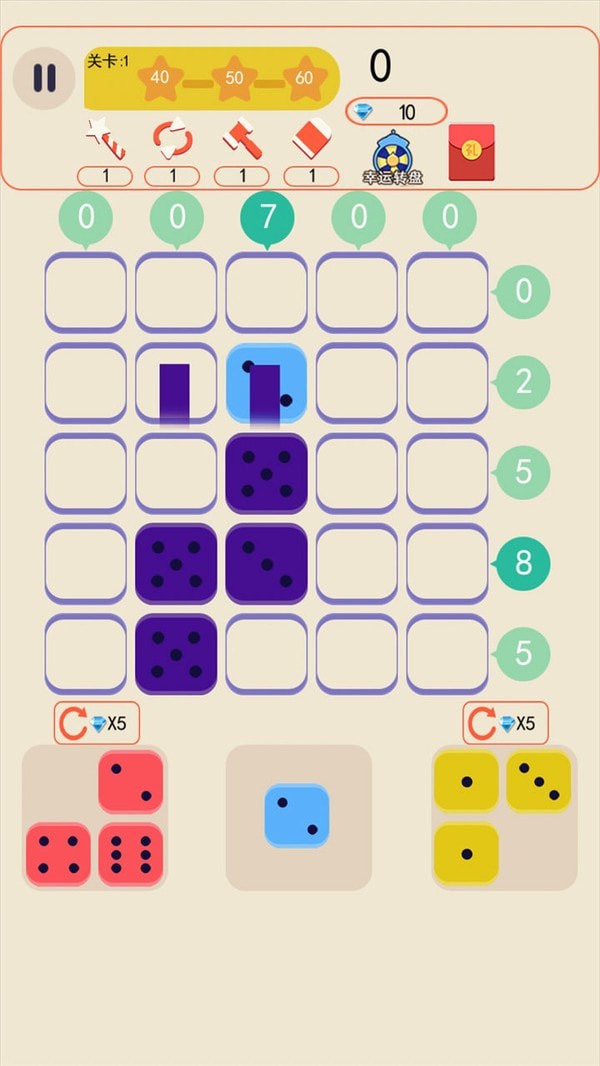Pause the game
The height and width of the screenshot is (1066, 600).
point(44,78)
